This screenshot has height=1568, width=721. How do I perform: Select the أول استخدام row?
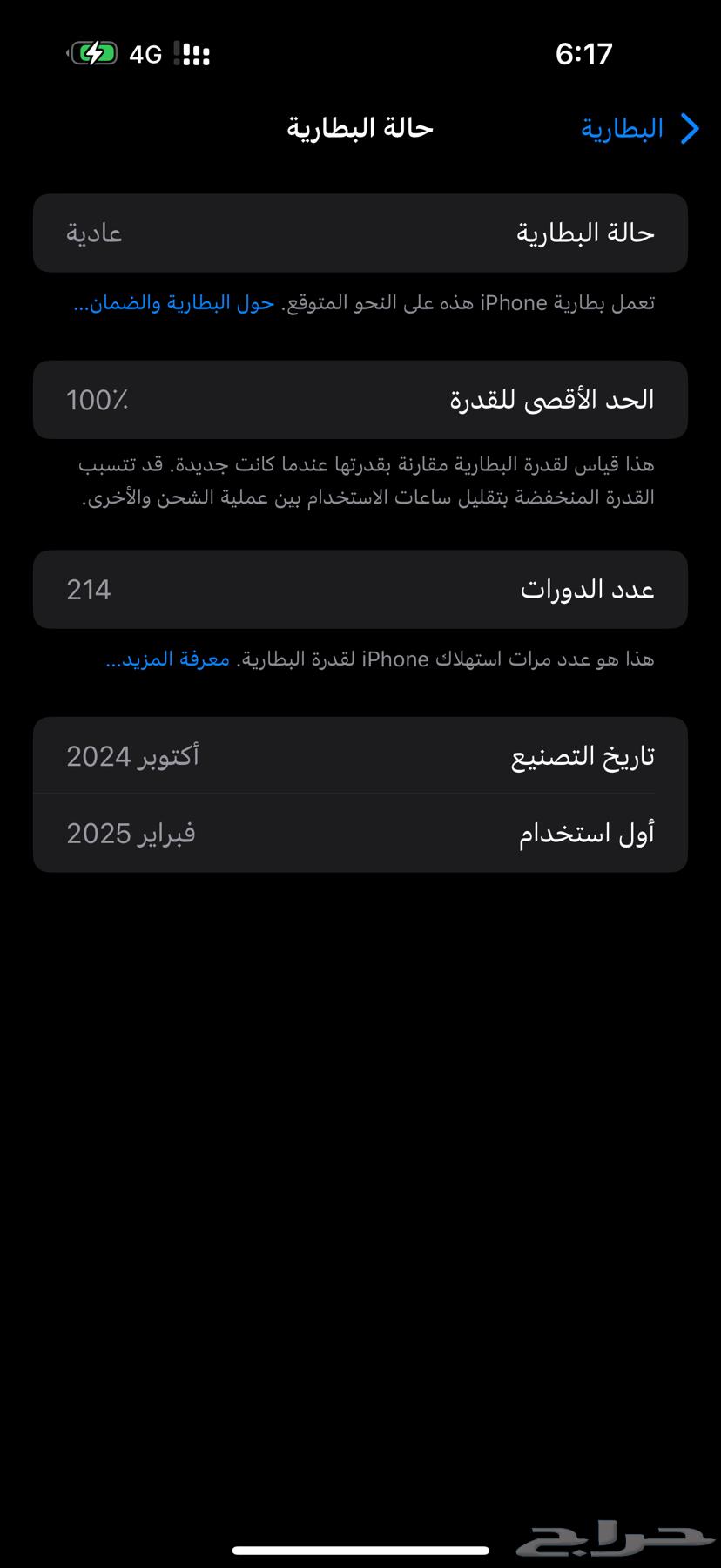360,833
